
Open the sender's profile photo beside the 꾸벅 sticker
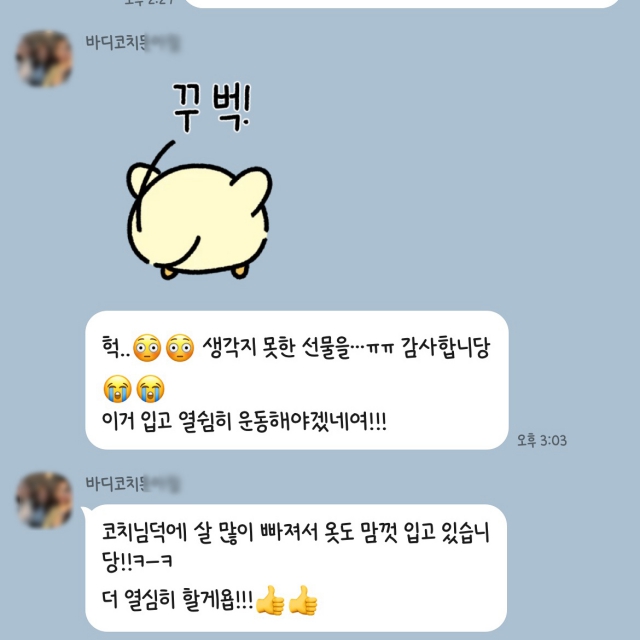(x=44, y=59)
